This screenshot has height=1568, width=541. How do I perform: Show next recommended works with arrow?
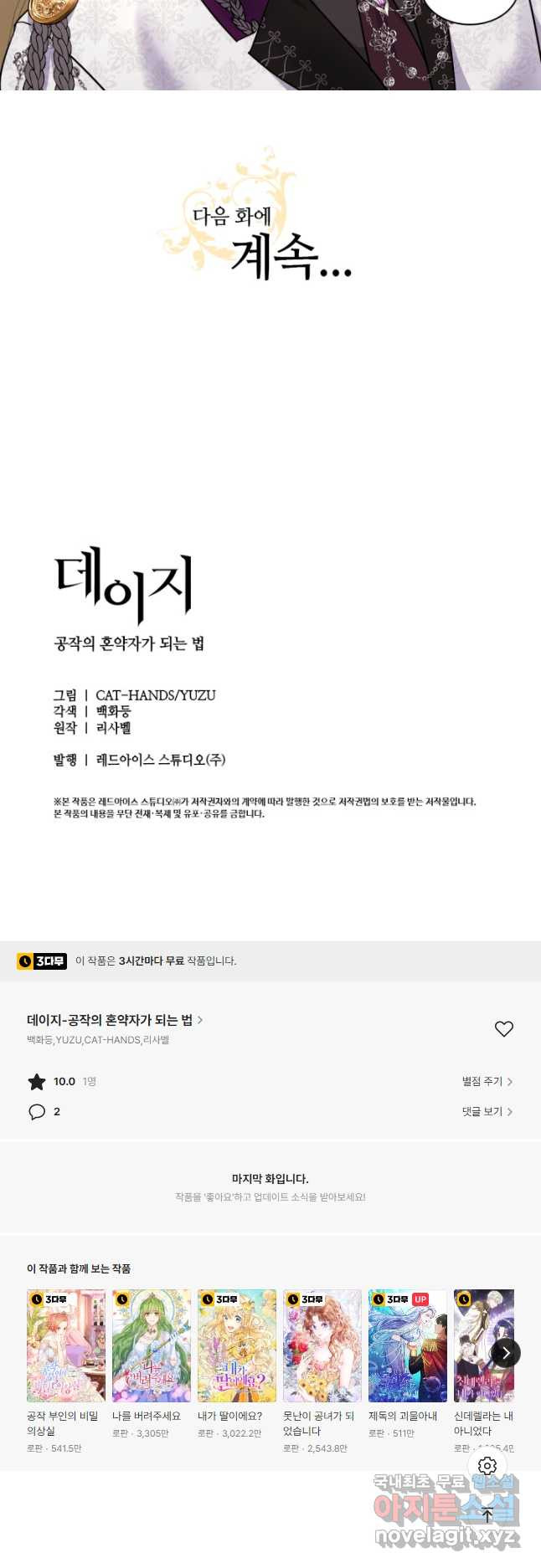505,1353
